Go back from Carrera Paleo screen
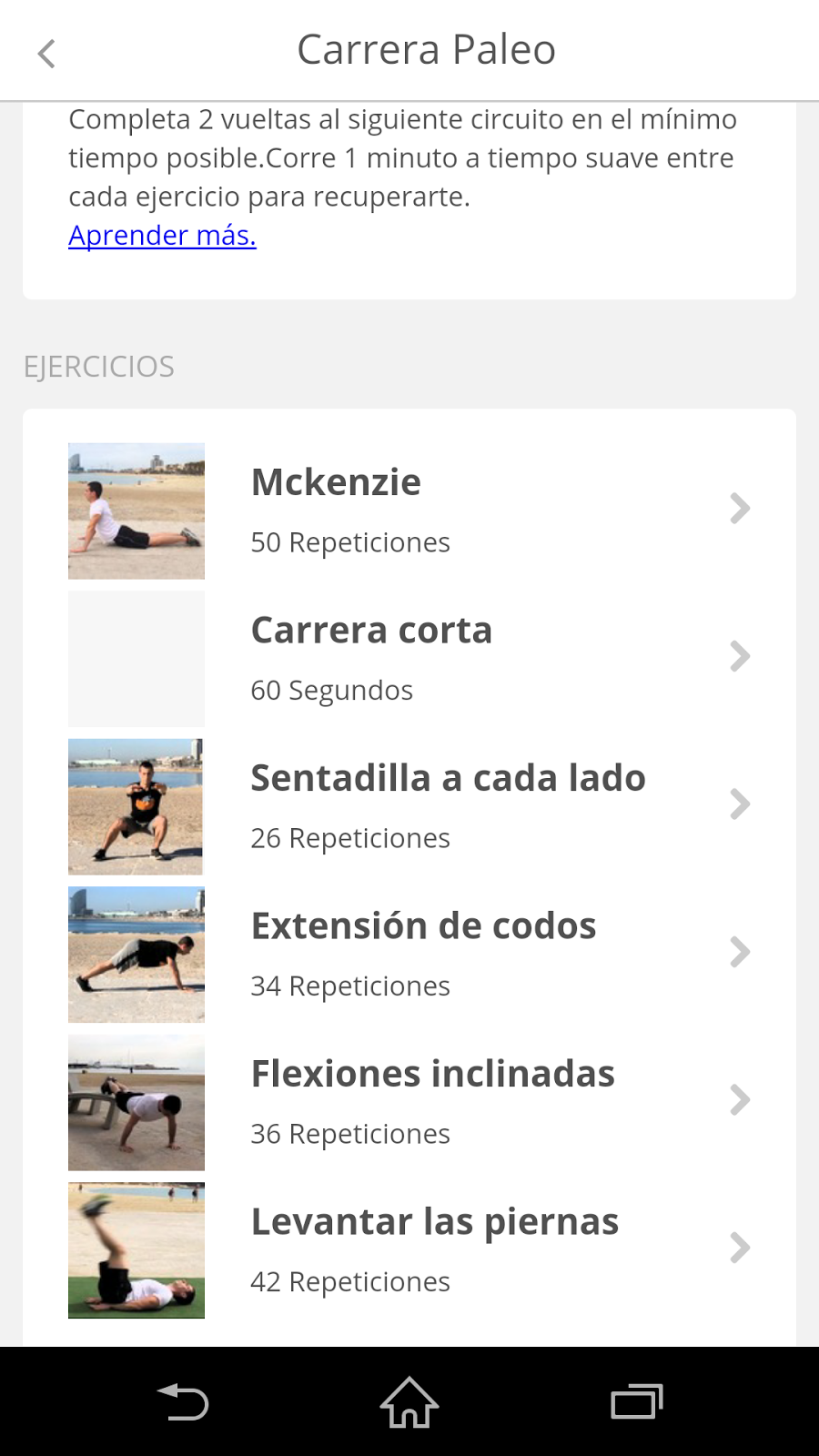 [x=47, y=53]
